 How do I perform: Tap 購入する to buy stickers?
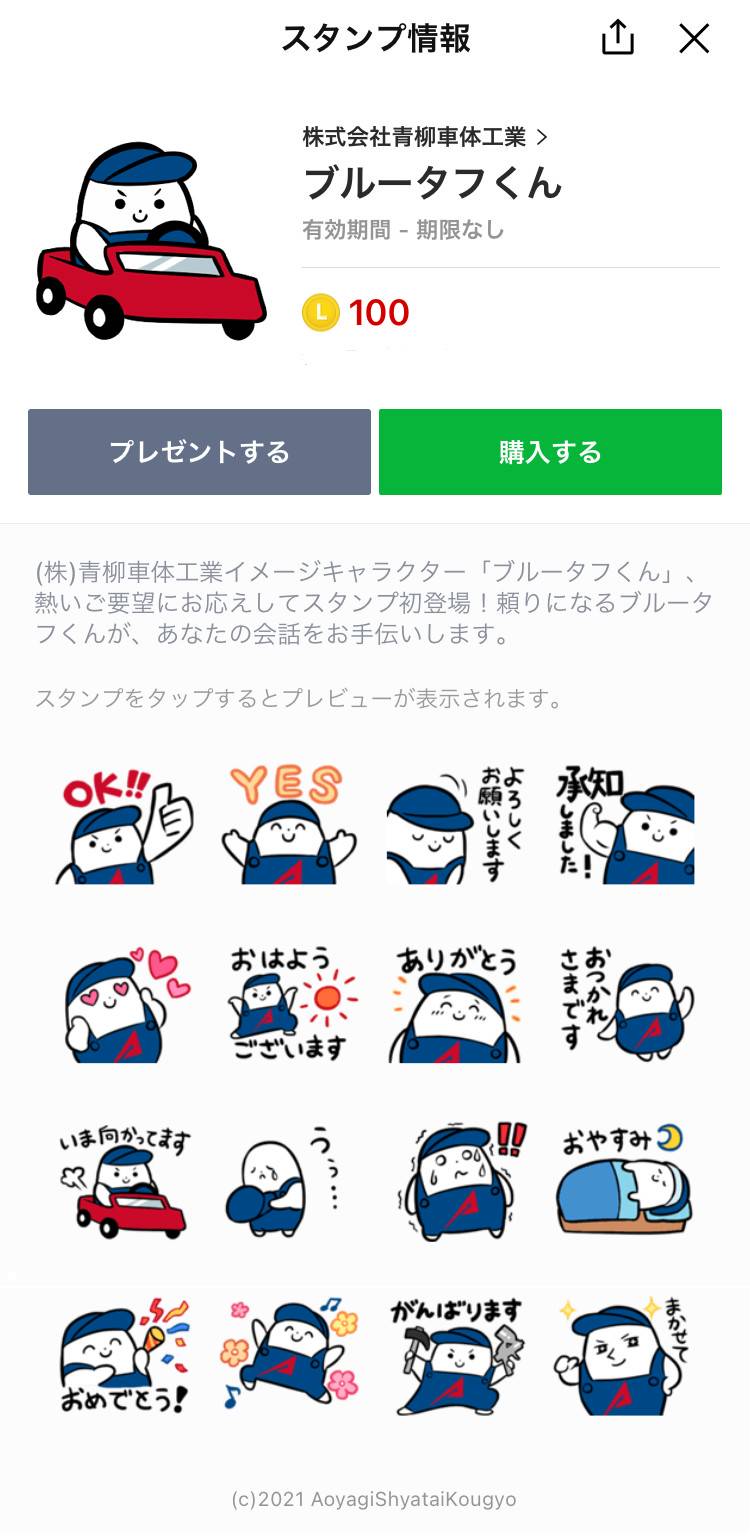[x=550, y=452]
